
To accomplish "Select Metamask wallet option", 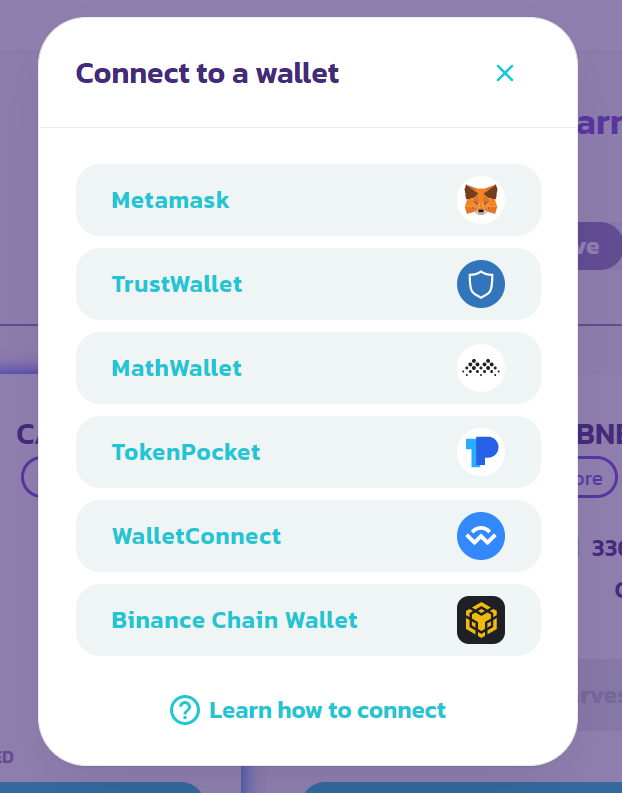I will [308, 200].
